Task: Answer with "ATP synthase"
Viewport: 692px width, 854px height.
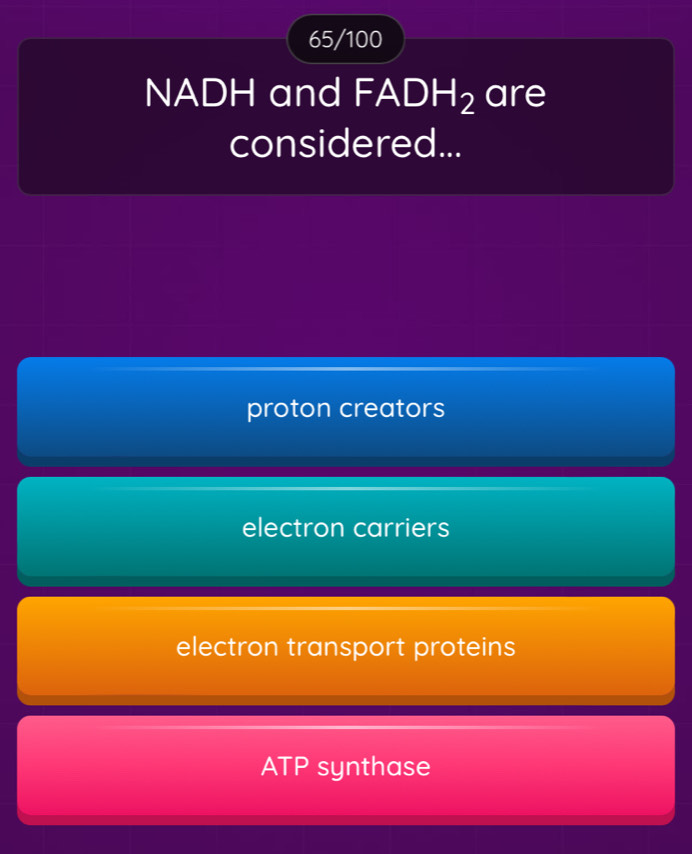Action: tap(346, 767)
